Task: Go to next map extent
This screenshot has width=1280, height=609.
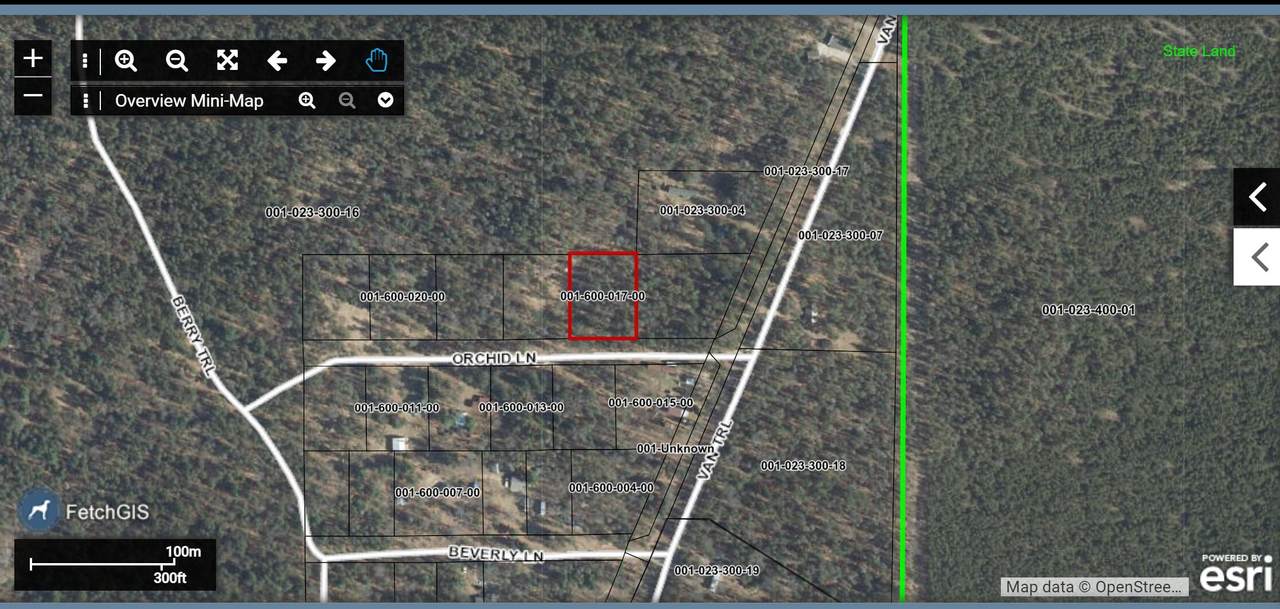Action: (326, 61)
